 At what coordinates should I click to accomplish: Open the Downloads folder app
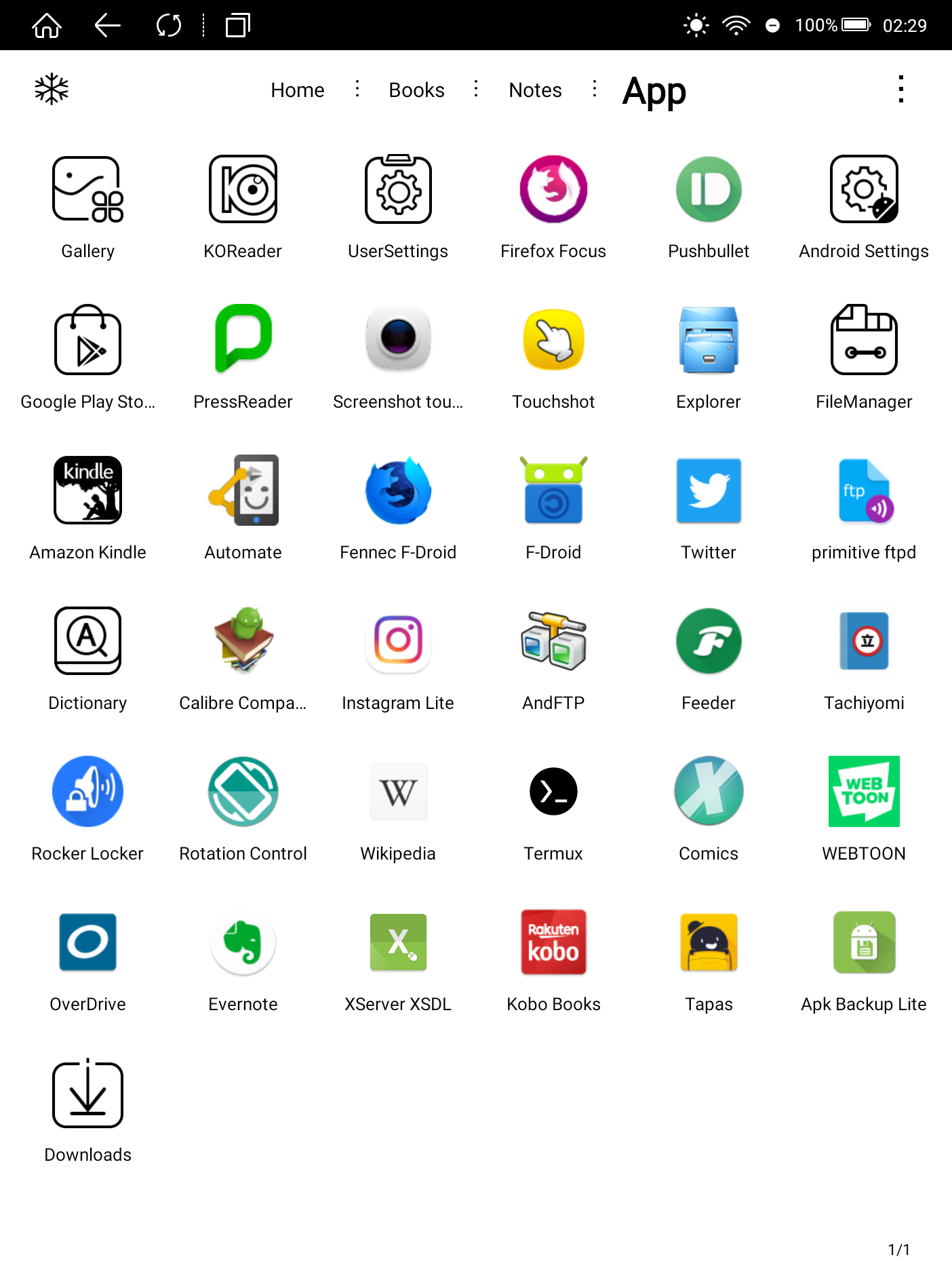coord(87,1094)
